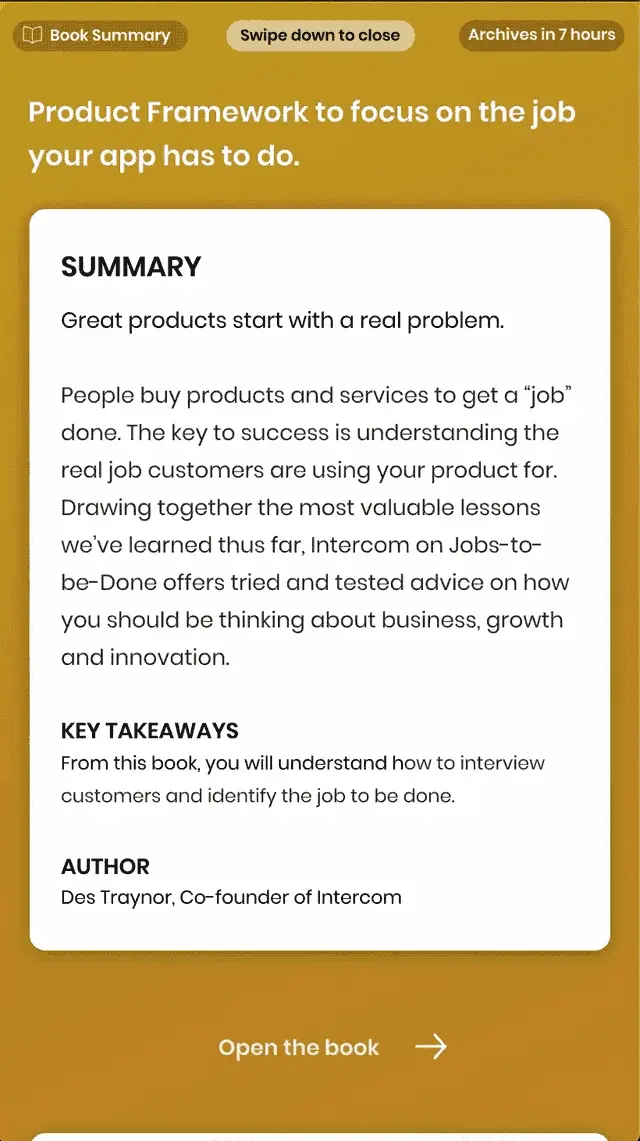Tap the Open the book link
The image size is (640, 1141).
coord(332,1047)
